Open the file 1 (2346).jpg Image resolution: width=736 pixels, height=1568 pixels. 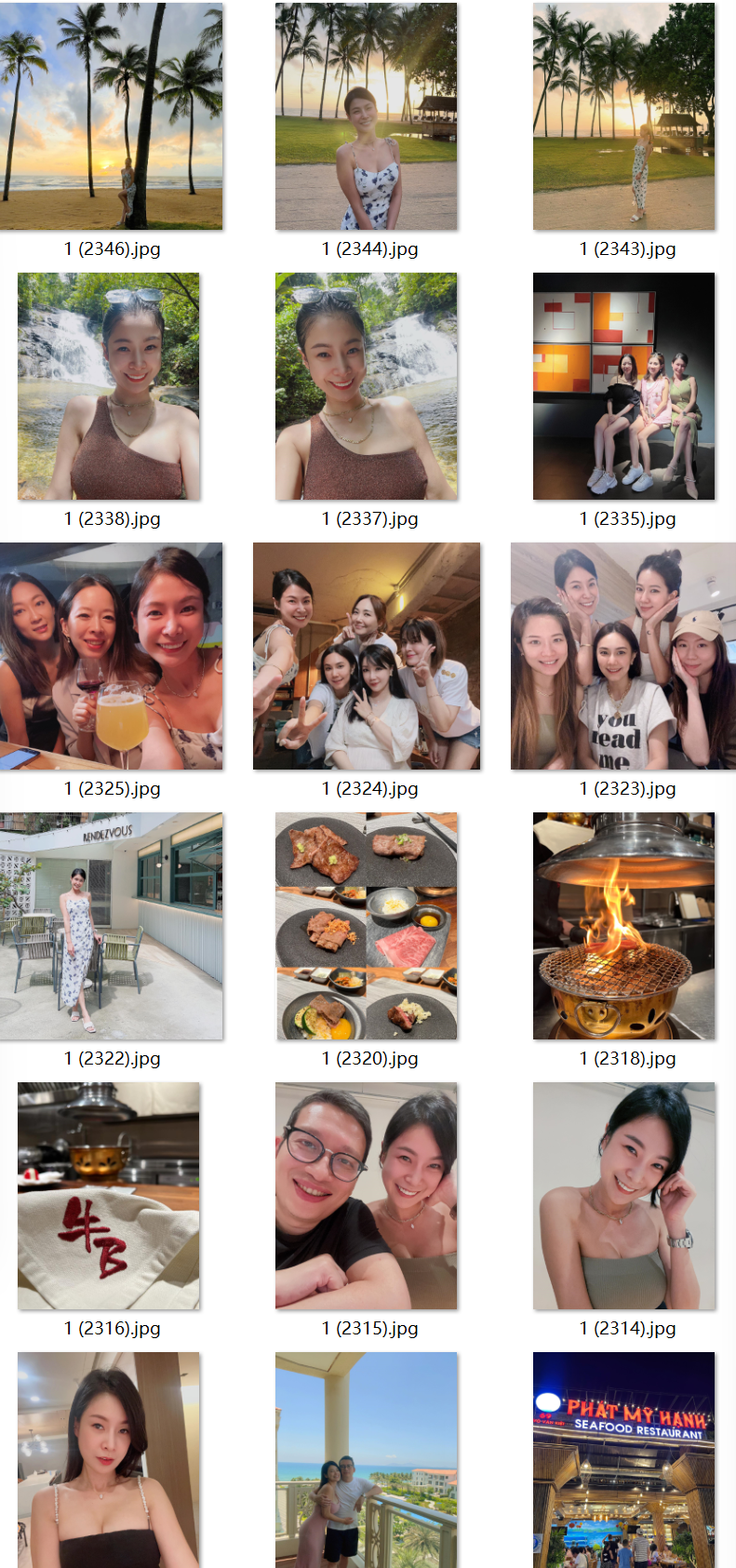coord(112,116)
